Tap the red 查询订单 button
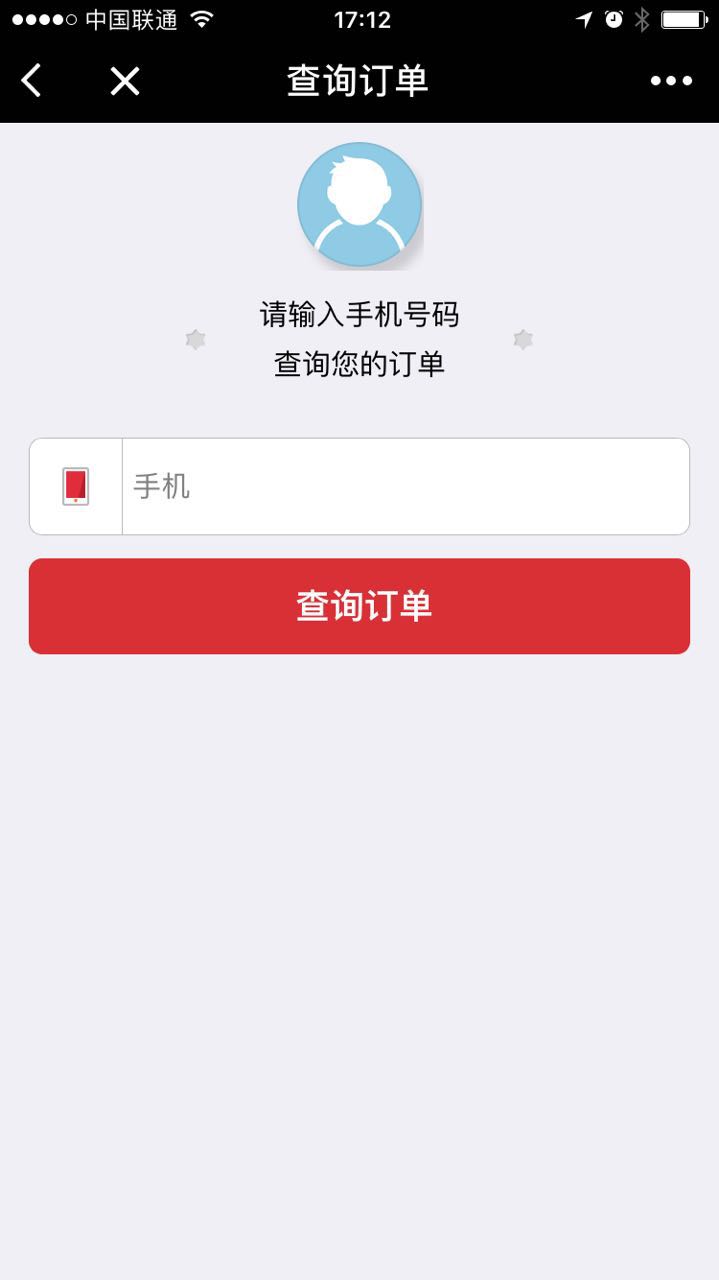This screenshot has height=1280, width=719. click(359, 606)
